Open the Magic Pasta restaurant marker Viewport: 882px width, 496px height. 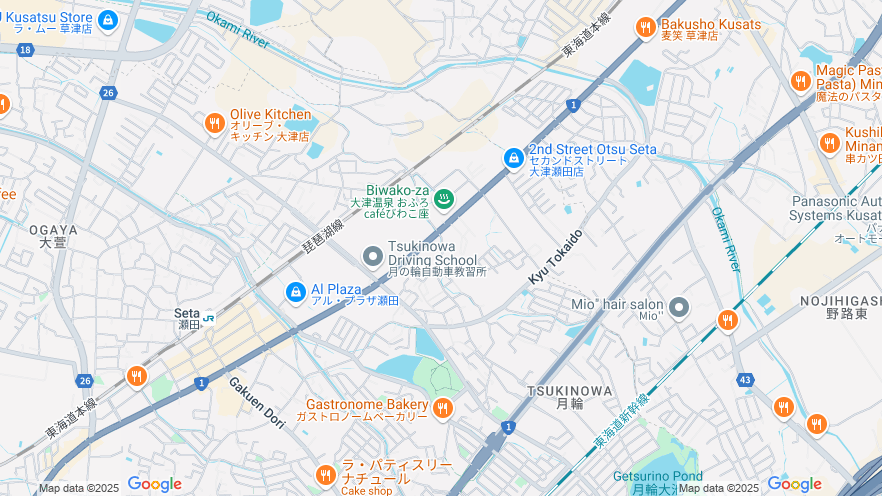pos(800,81)
